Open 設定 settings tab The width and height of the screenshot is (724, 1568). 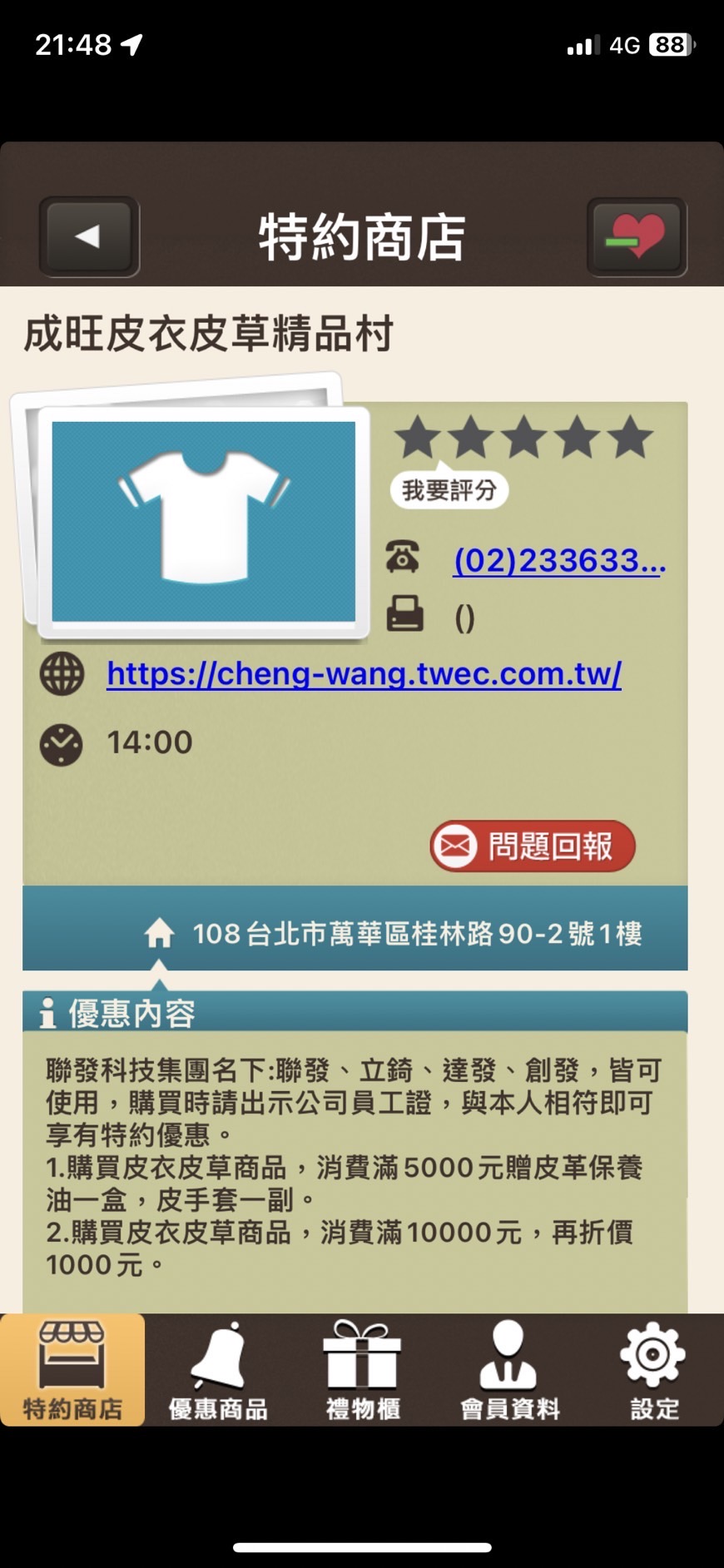[653, 1370]
